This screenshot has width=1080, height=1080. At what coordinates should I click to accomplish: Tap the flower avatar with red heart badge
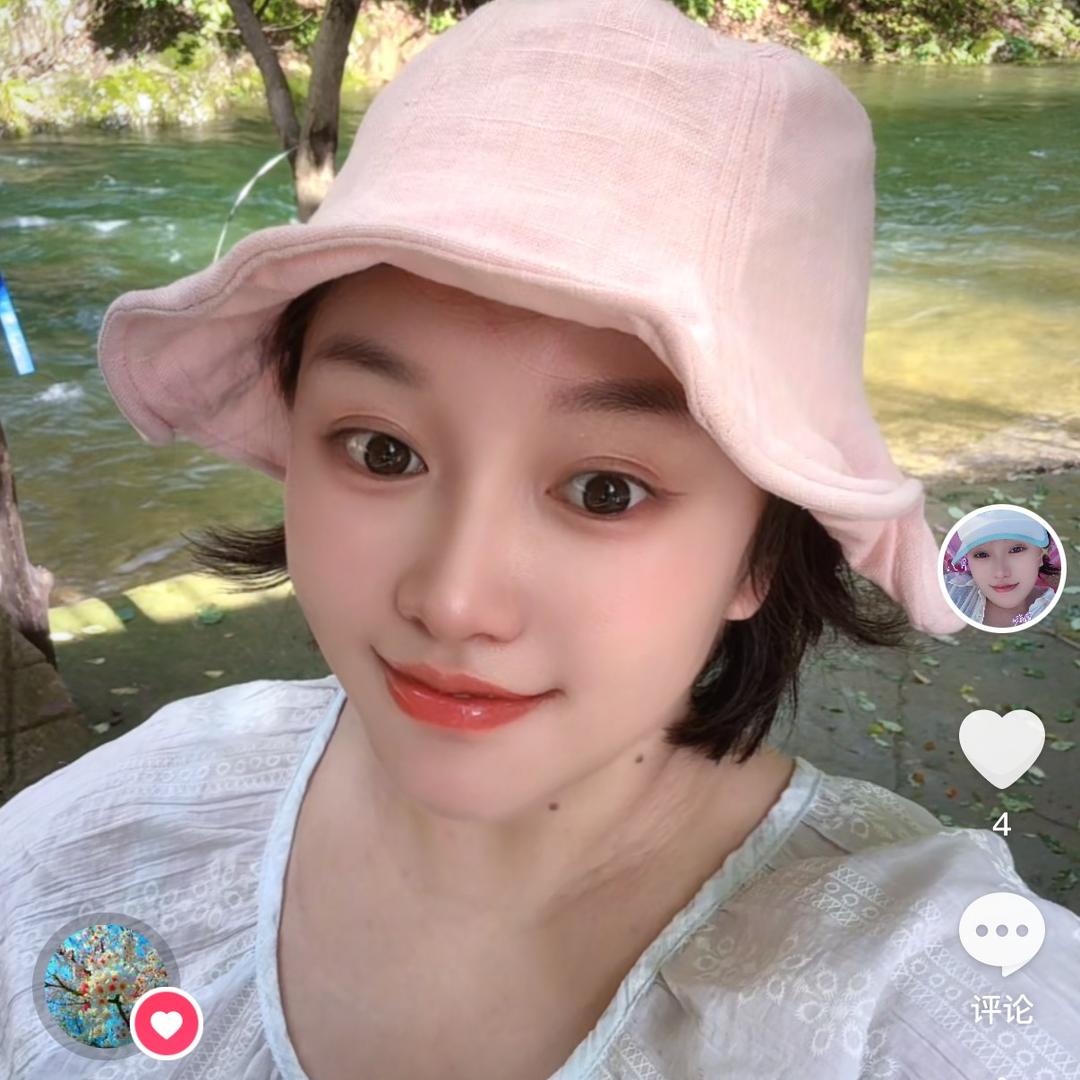(x=108, y=984)
